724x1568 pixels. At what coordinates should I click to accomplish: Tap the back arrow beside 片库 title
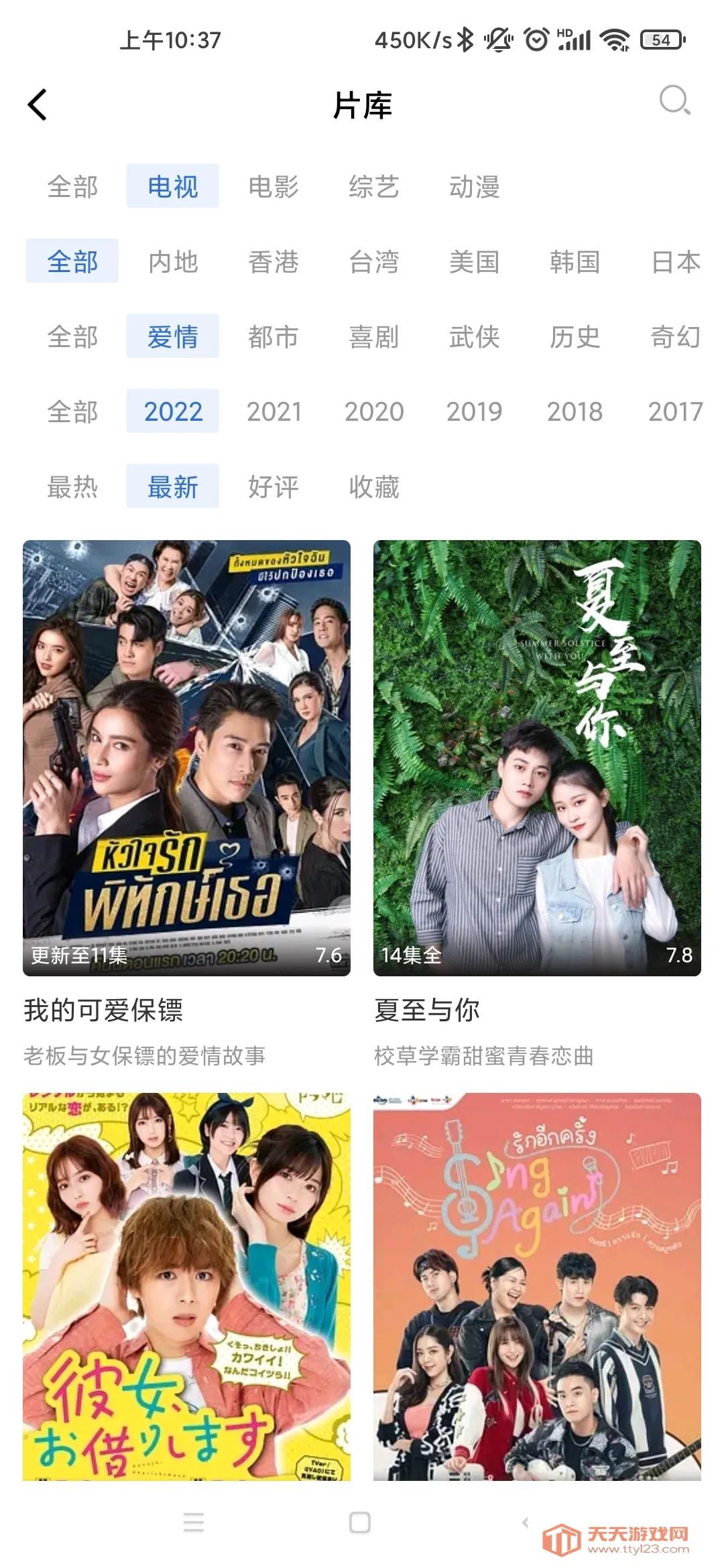pyautogui.click(x=38, y=105)
